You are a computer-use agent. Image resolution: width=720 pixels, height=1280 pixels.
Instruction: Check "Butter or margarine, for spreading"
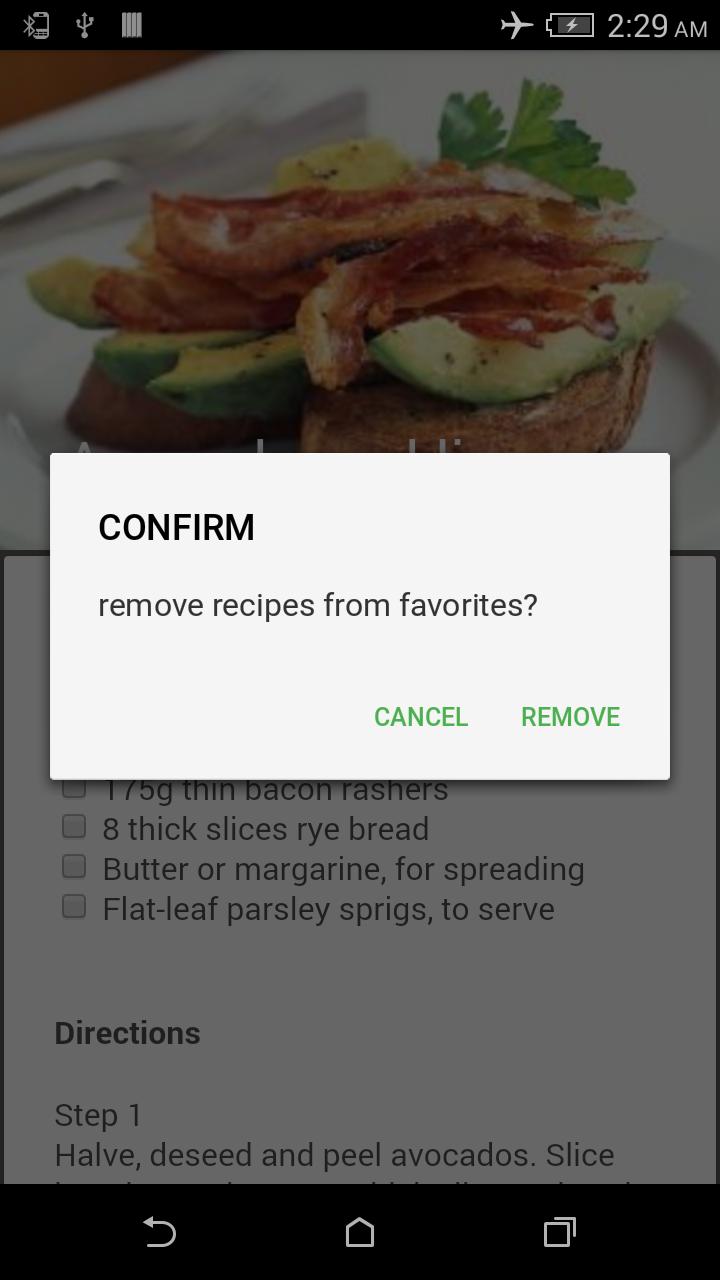pyautogui.click(x=74, y=866)
